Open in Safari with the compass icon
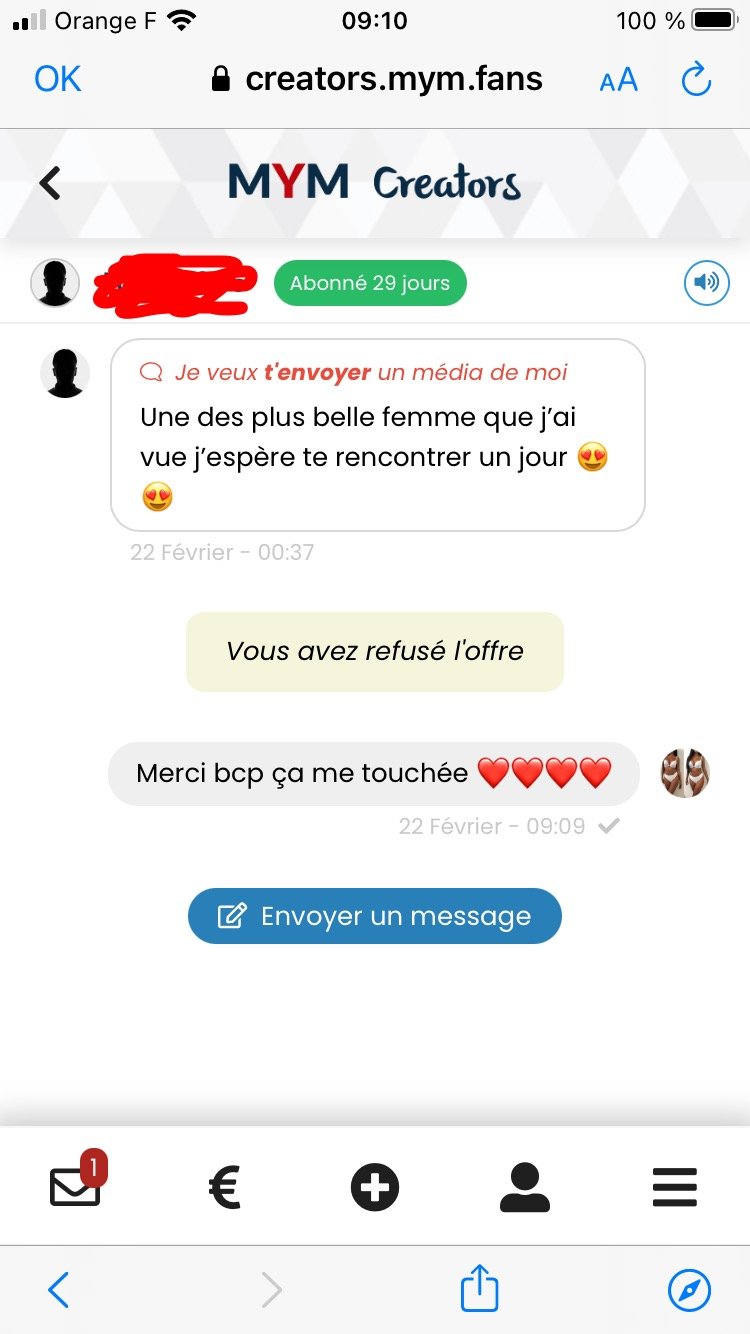 [x=689, y=1290]
